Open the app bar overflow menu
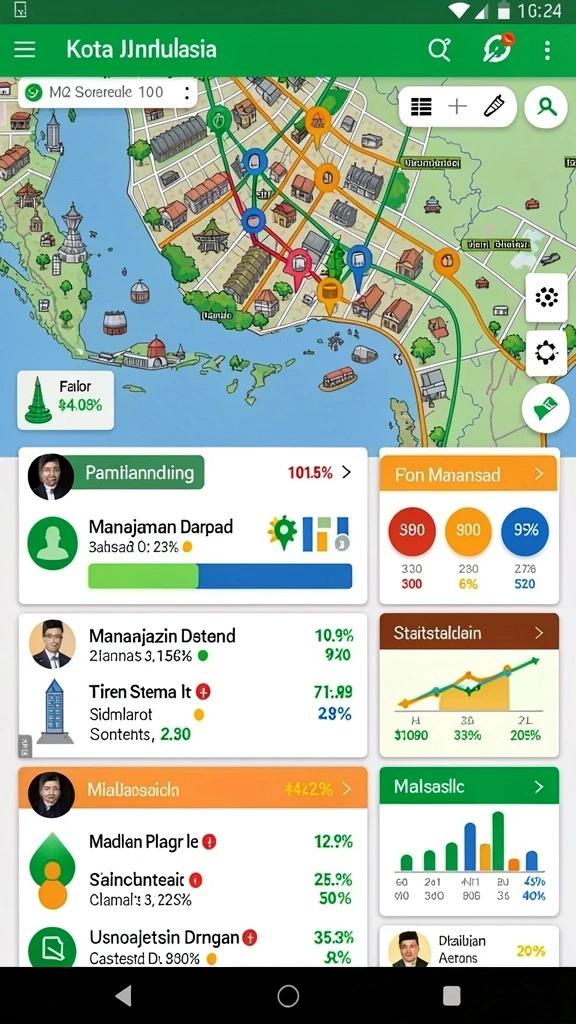Image resolution: width=576 pixels, height=1024 pixels. (x=547, y=50)
